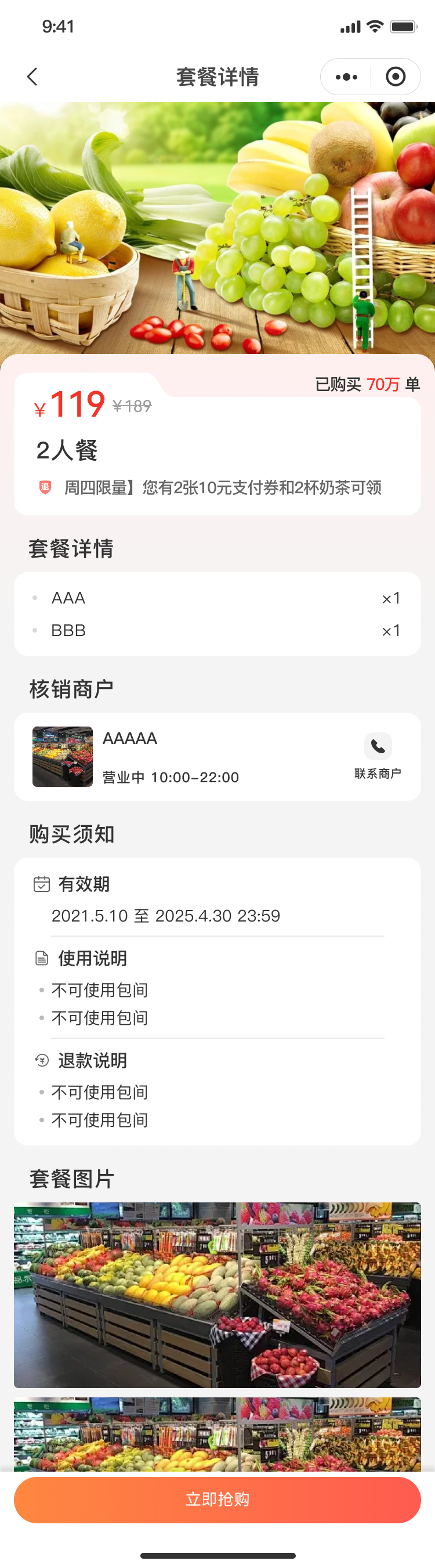
Task: Open the 周四限量 coupon promotion line
Action: [223, 487]
